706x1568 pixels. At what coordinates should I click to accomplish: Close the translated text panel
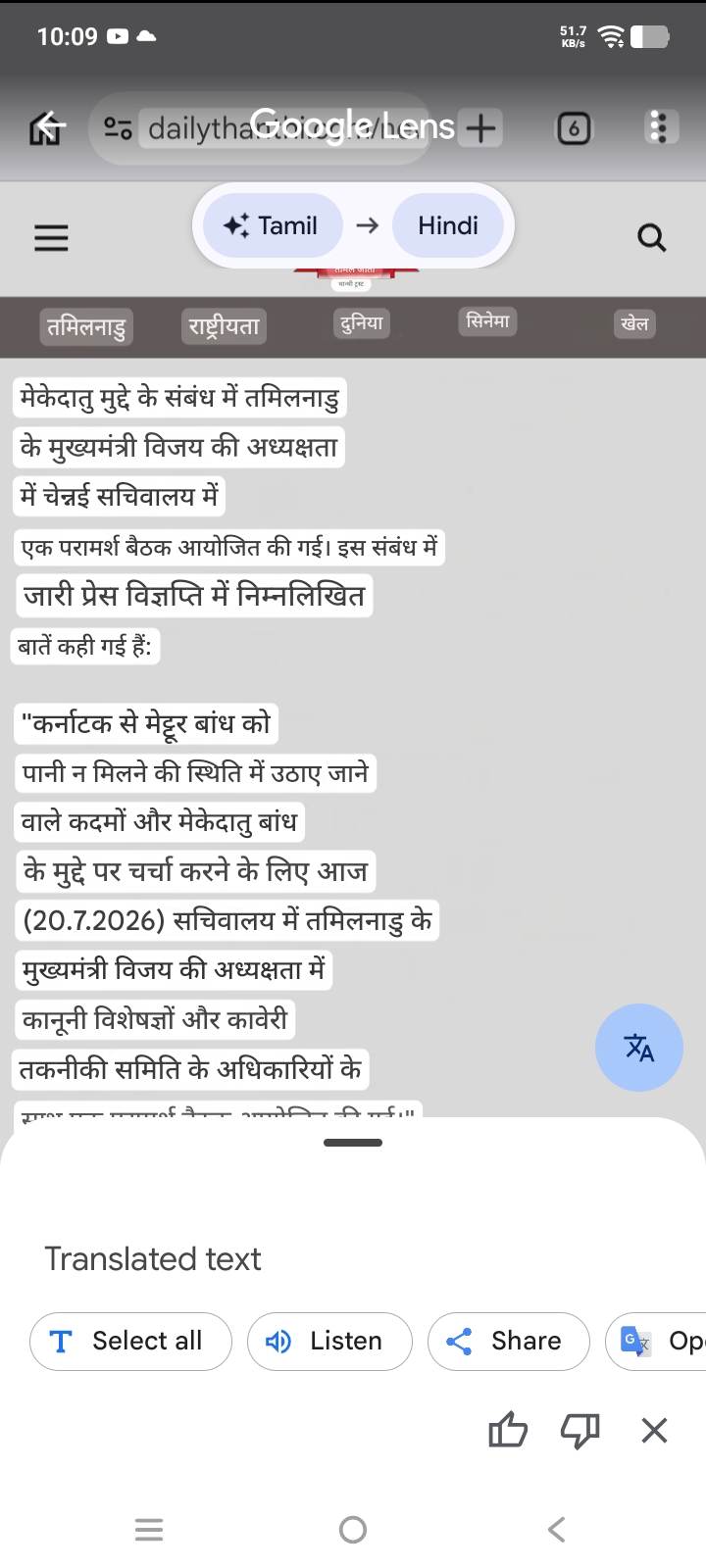tap(654, 1431)
